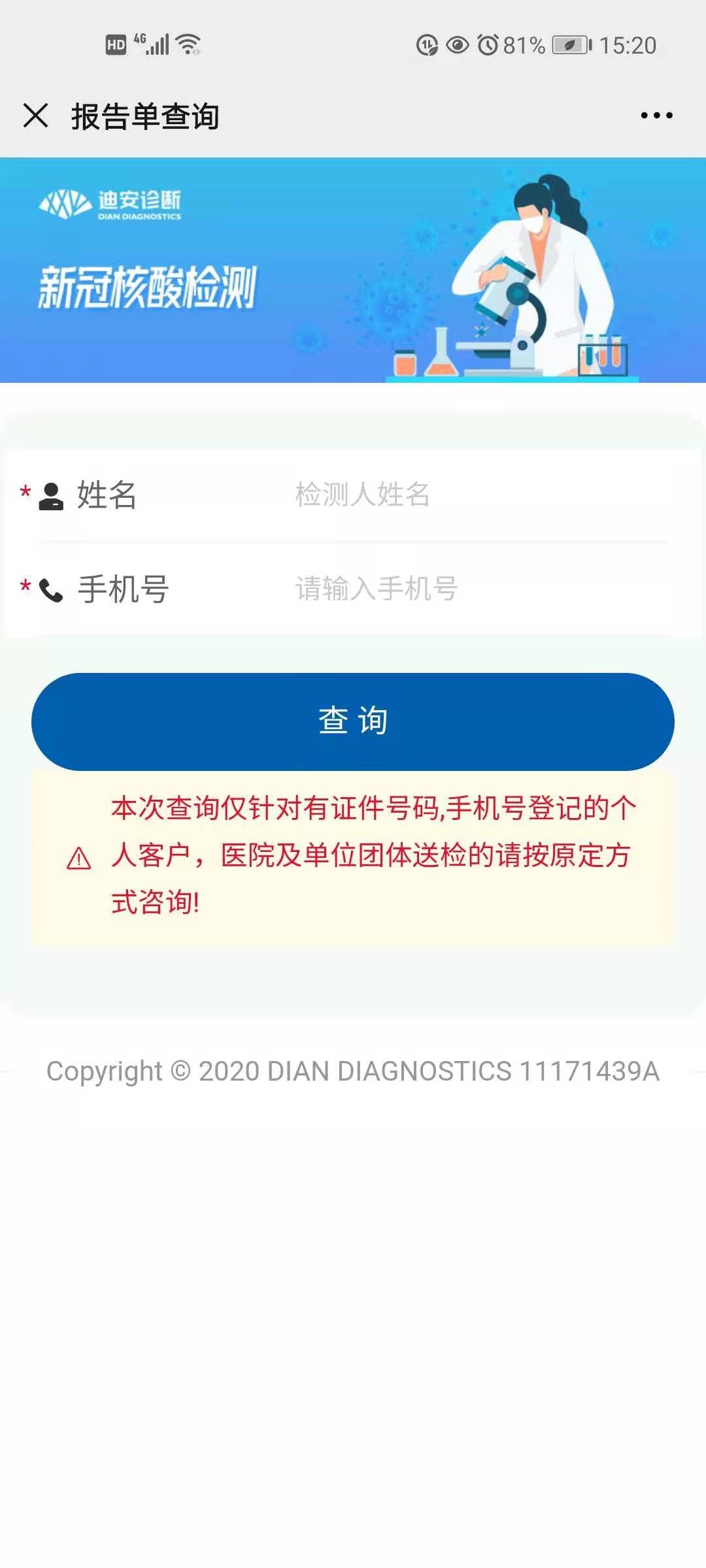
Task: Select the 手机号 phone number field
Action: tap(458, 589)
